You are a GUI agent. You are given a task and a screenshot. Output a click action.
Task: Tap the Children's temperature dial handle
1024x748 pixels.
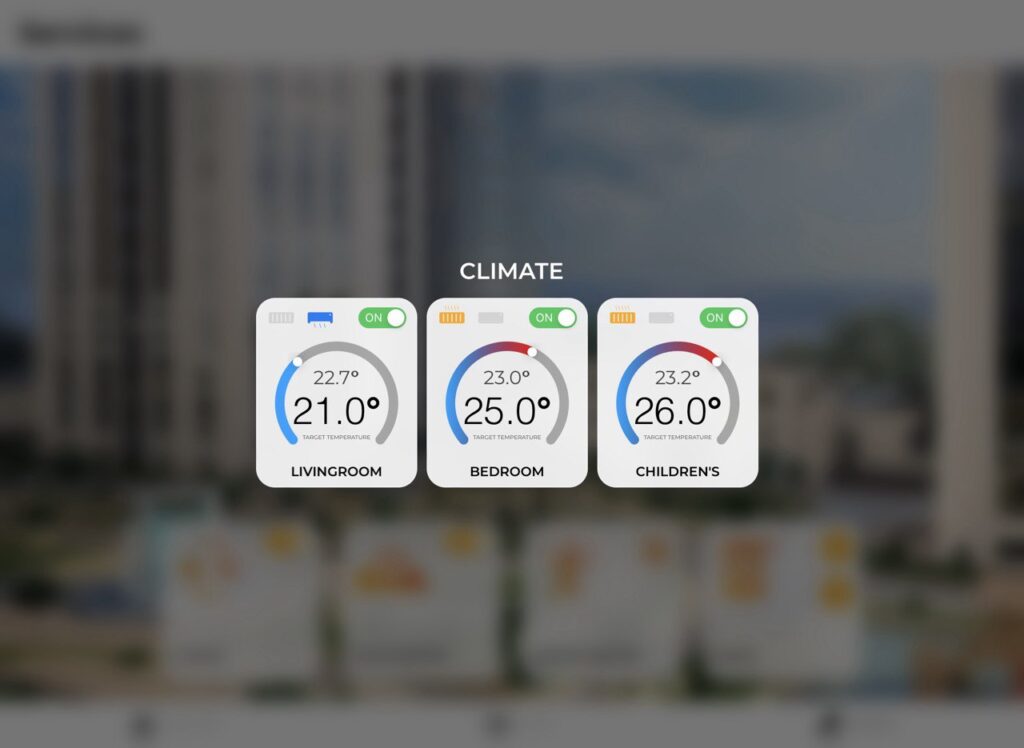pos(716,361)
